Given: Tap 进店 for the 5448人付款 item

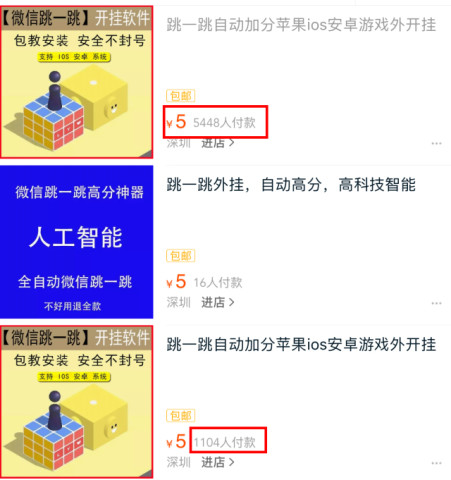Looking at the screenshot, I should tap(218, 143).
